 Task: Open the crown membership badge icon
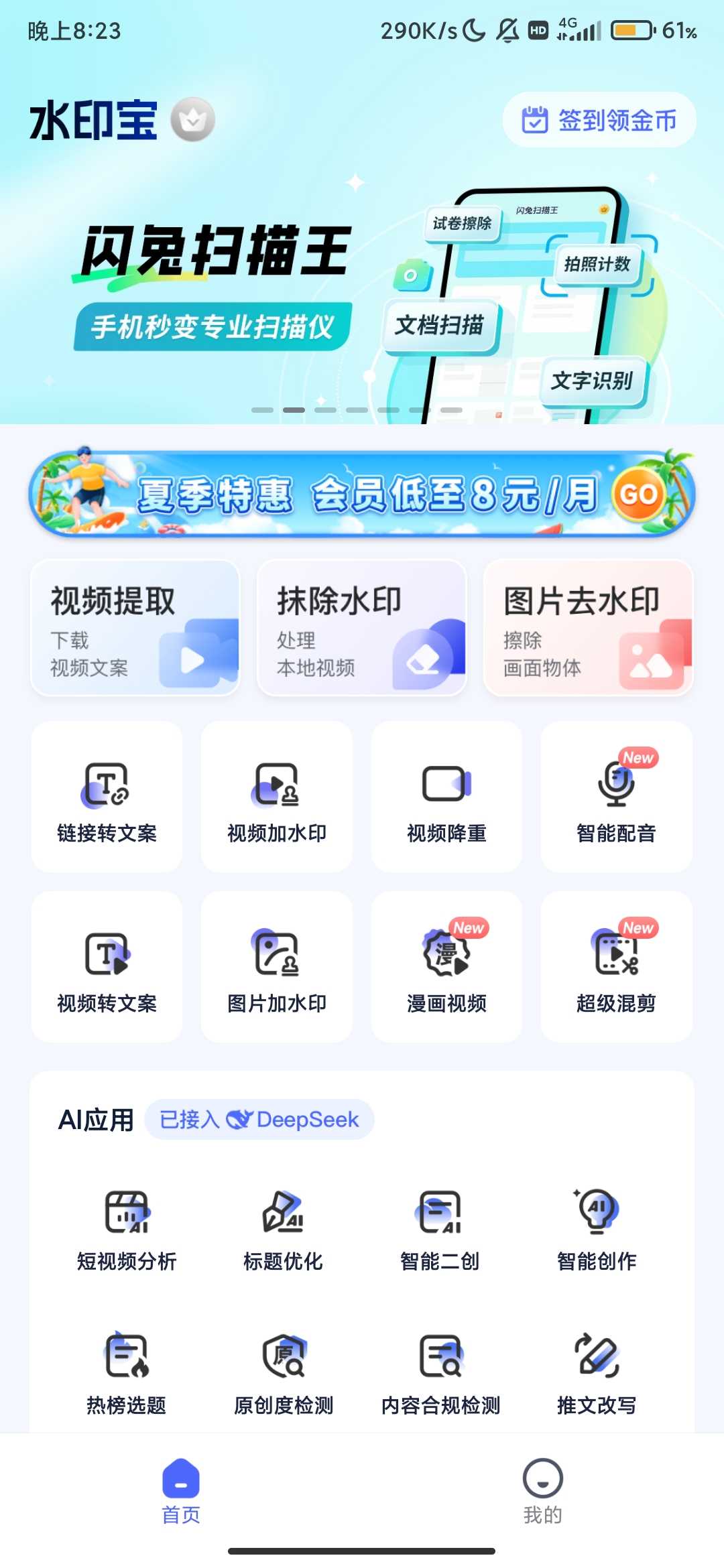192,120
